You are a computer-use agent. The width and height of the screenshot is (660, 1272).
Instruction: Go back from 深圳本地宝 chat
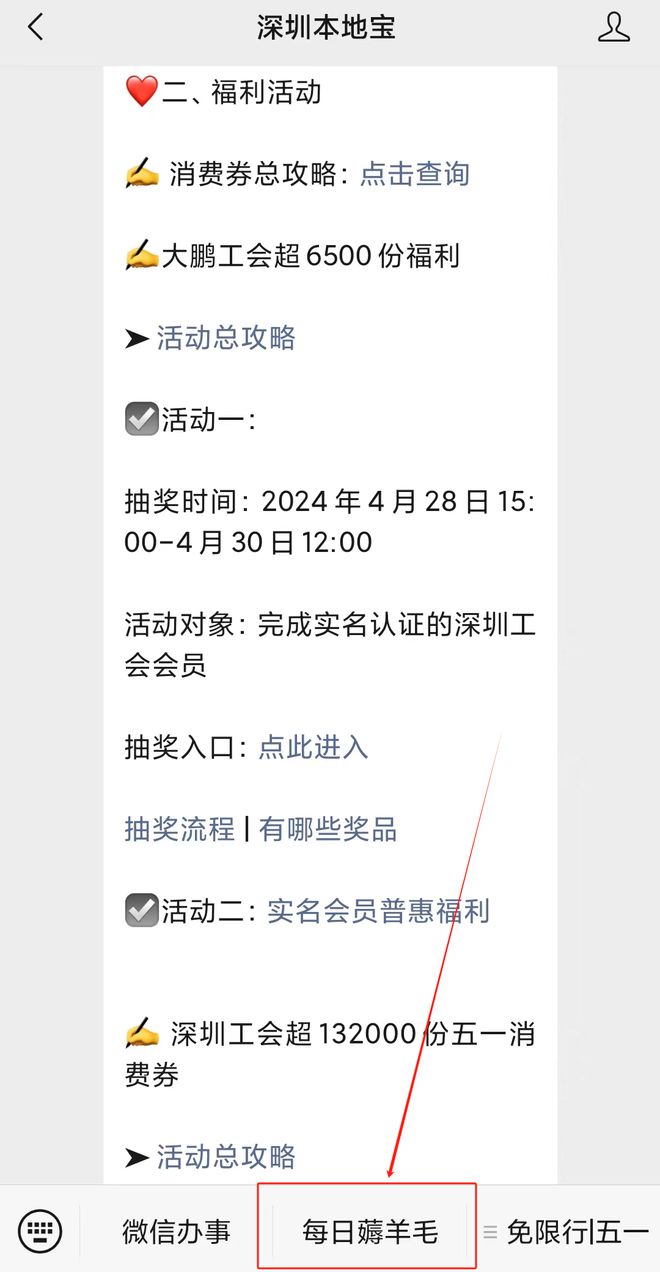tap(36, 27)
